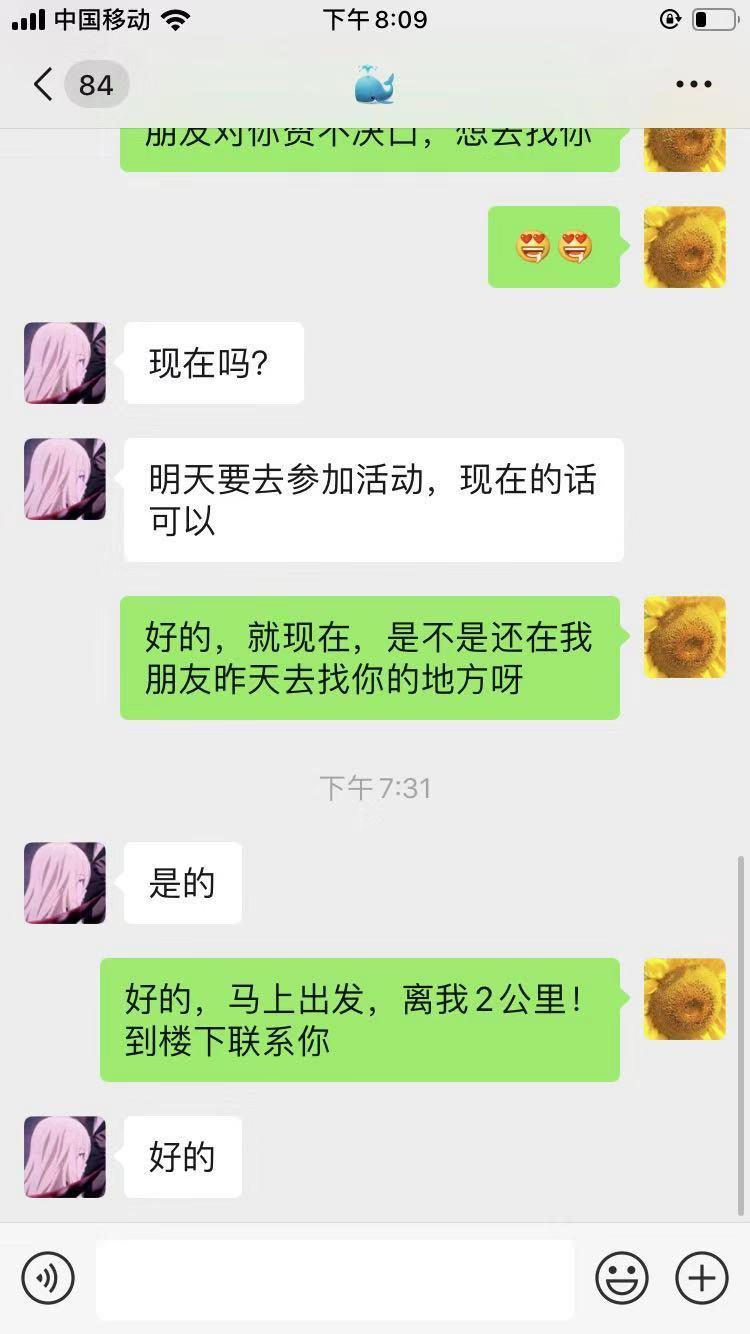Tap the 下午 7:31 timestamp
The image size is (750, 1334).
coord(374,788)
